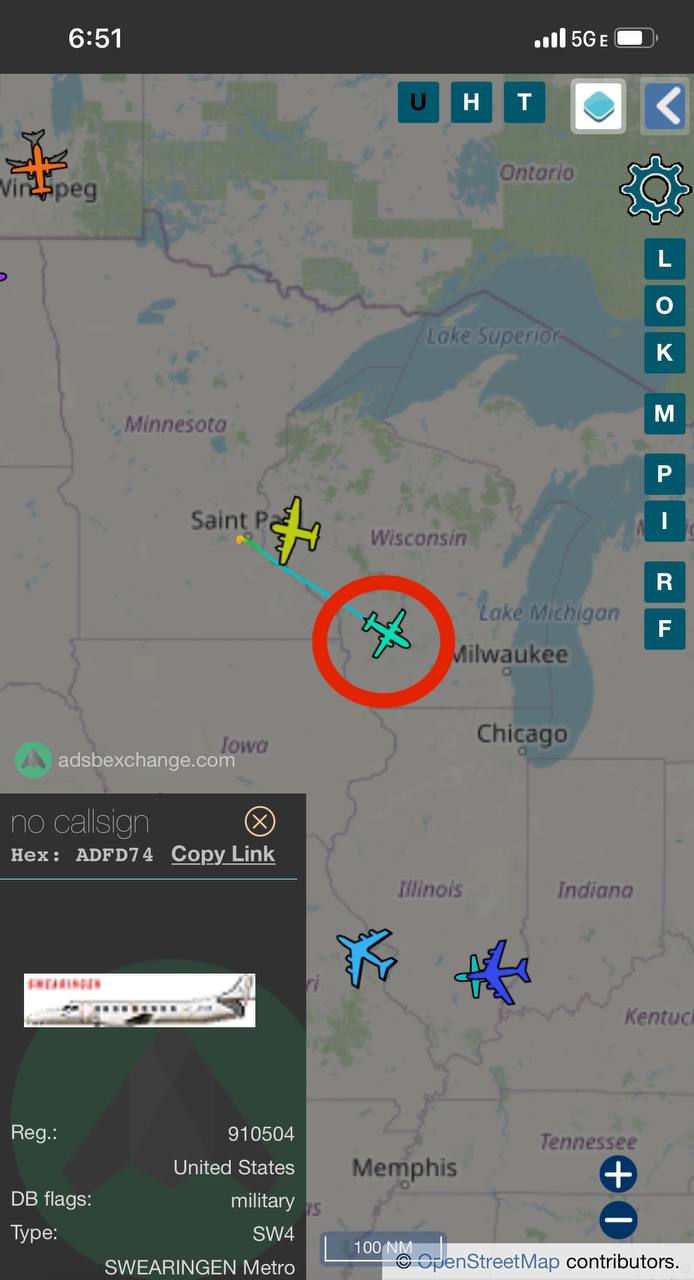This screenshot has width=694, height=1280.
Task: Select the yellow aircraft near Saint Paul
Action: click(x=294, y=529)
